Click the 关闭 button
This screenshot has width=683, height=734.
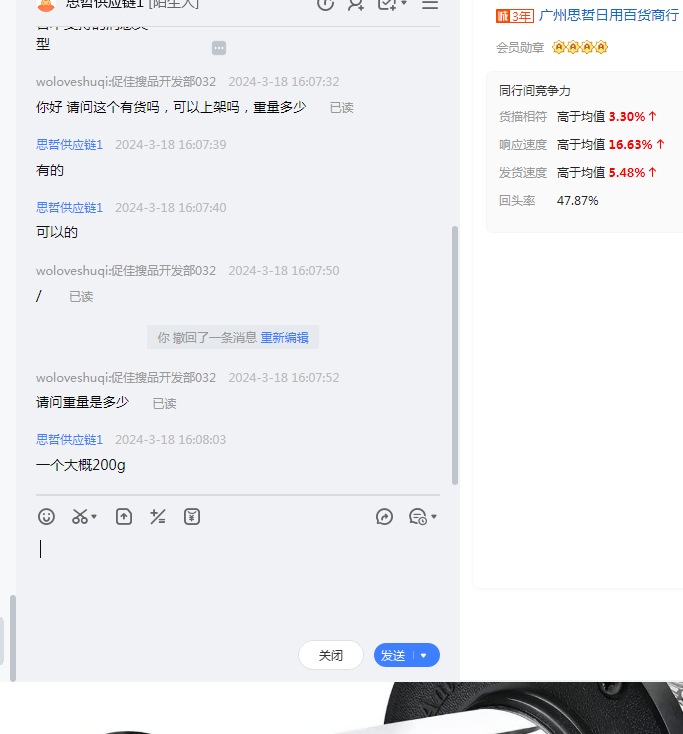click(330, 655)
